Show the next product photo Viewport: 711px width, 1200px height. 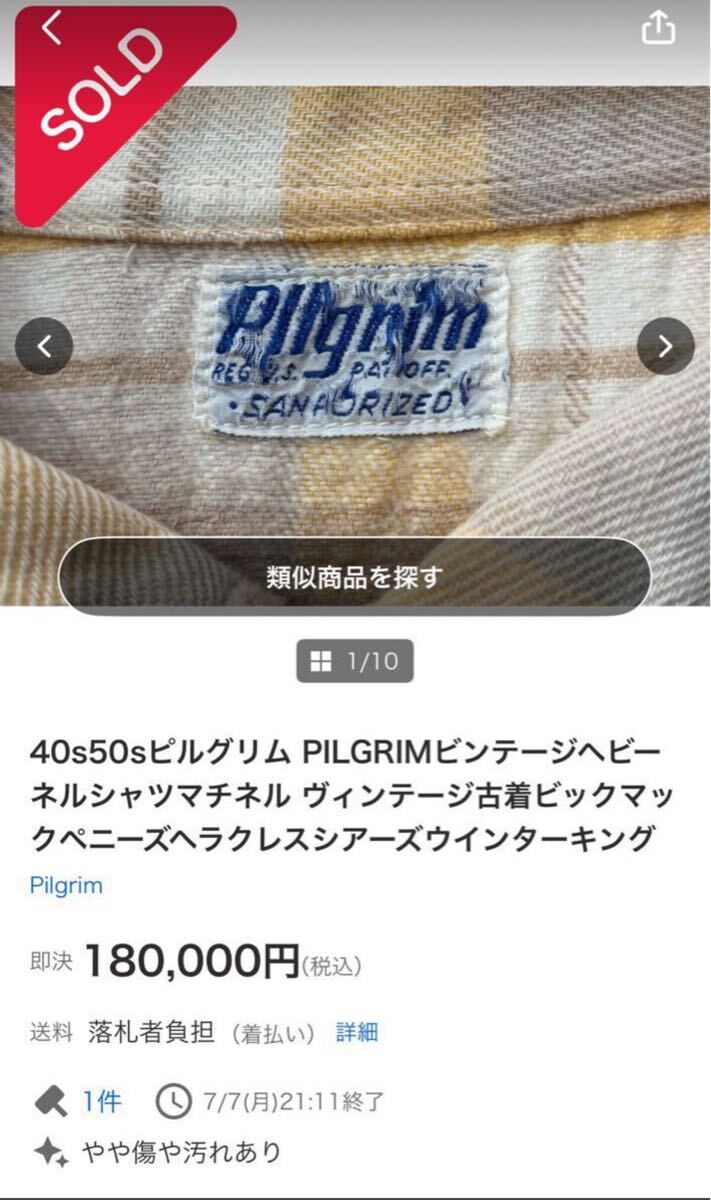[665, 346]
